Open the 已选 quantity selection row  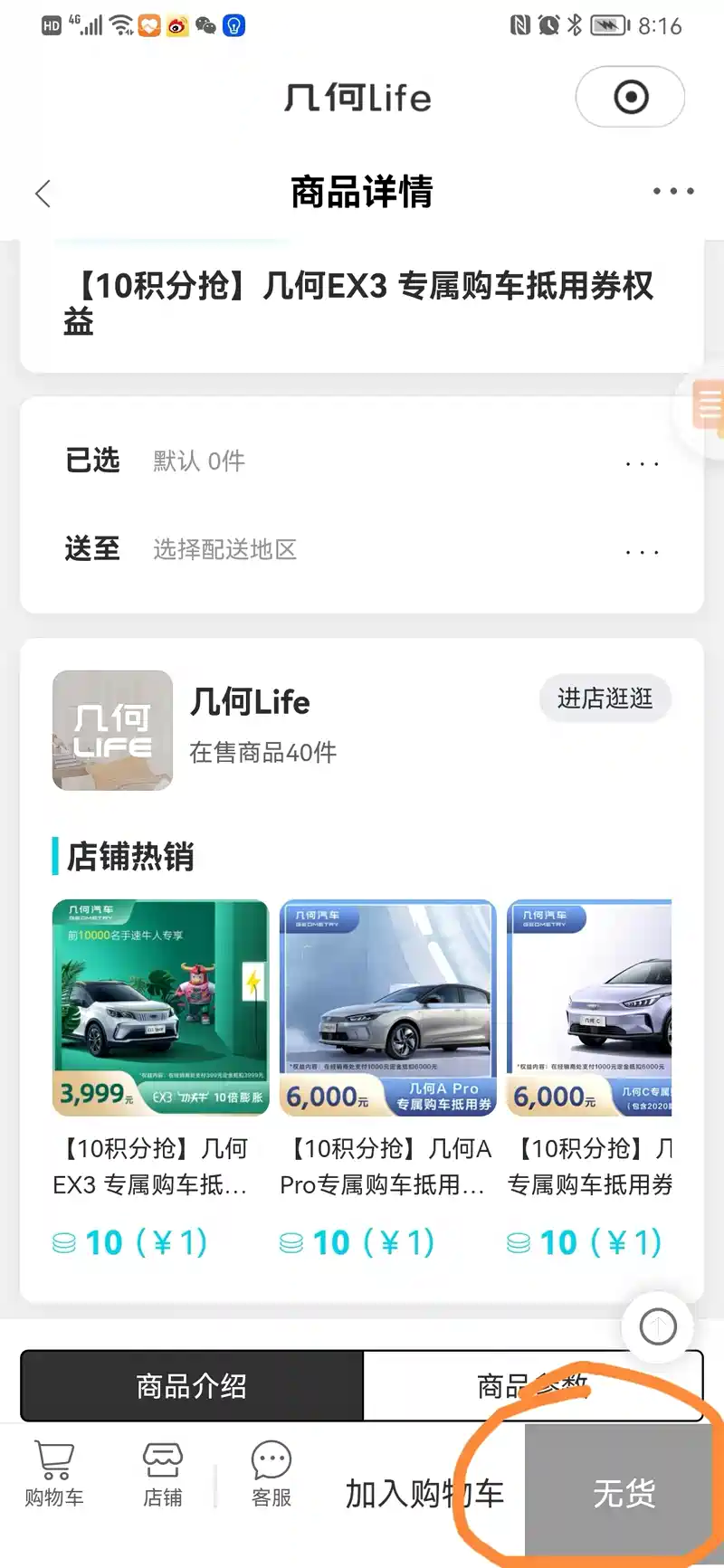[x=362, y=461]
